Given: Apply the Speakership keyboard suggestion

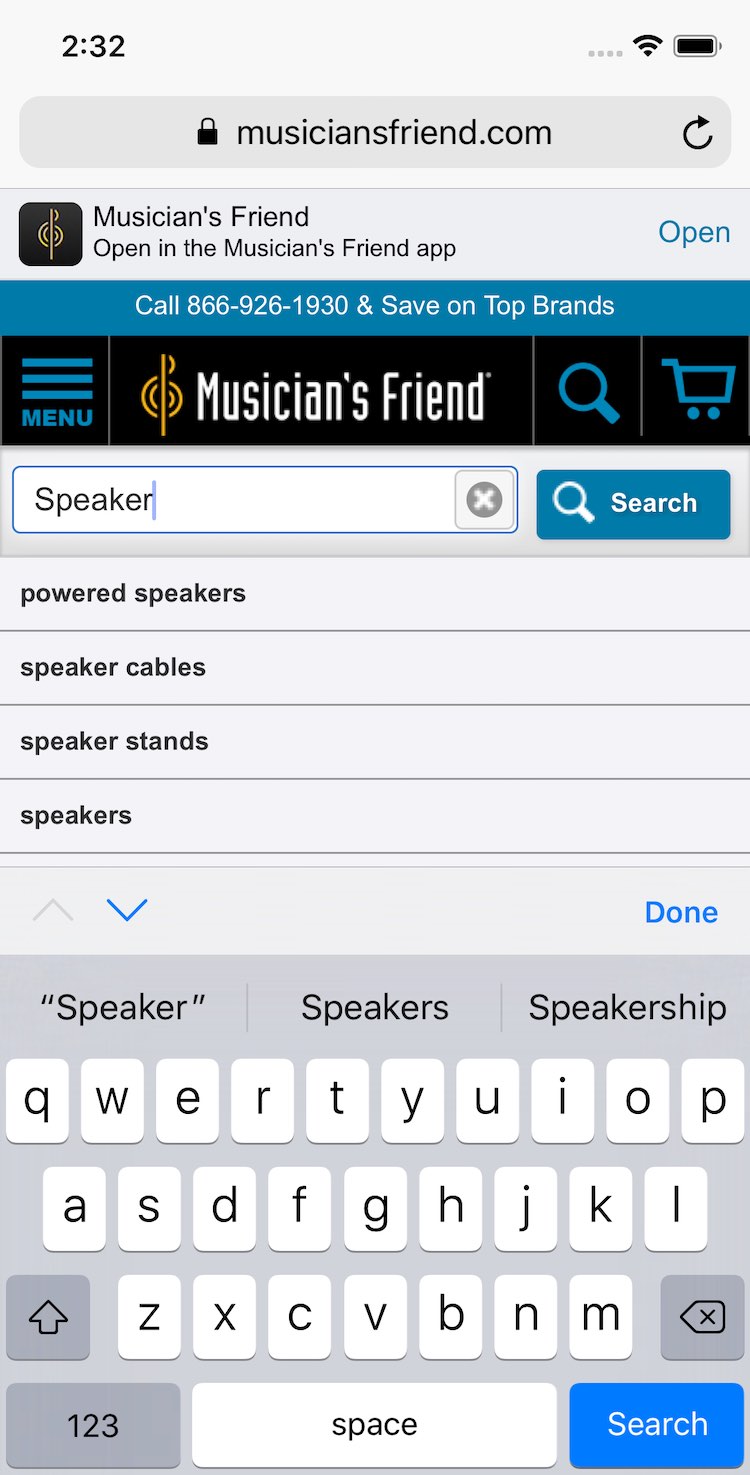Looking at the screenshot, I should point(627,1008).
